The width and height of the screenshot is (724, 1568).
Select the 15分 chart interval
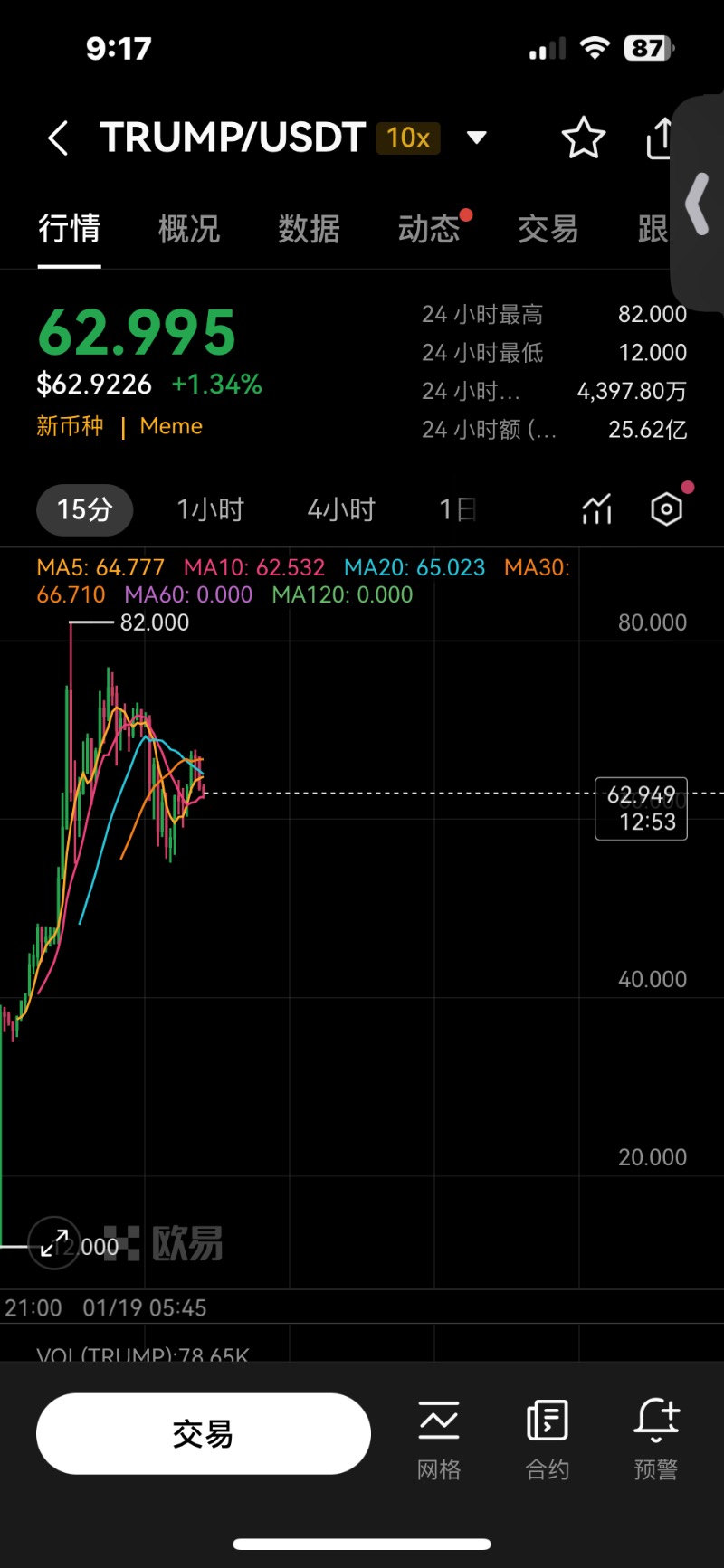click(84, 509)
